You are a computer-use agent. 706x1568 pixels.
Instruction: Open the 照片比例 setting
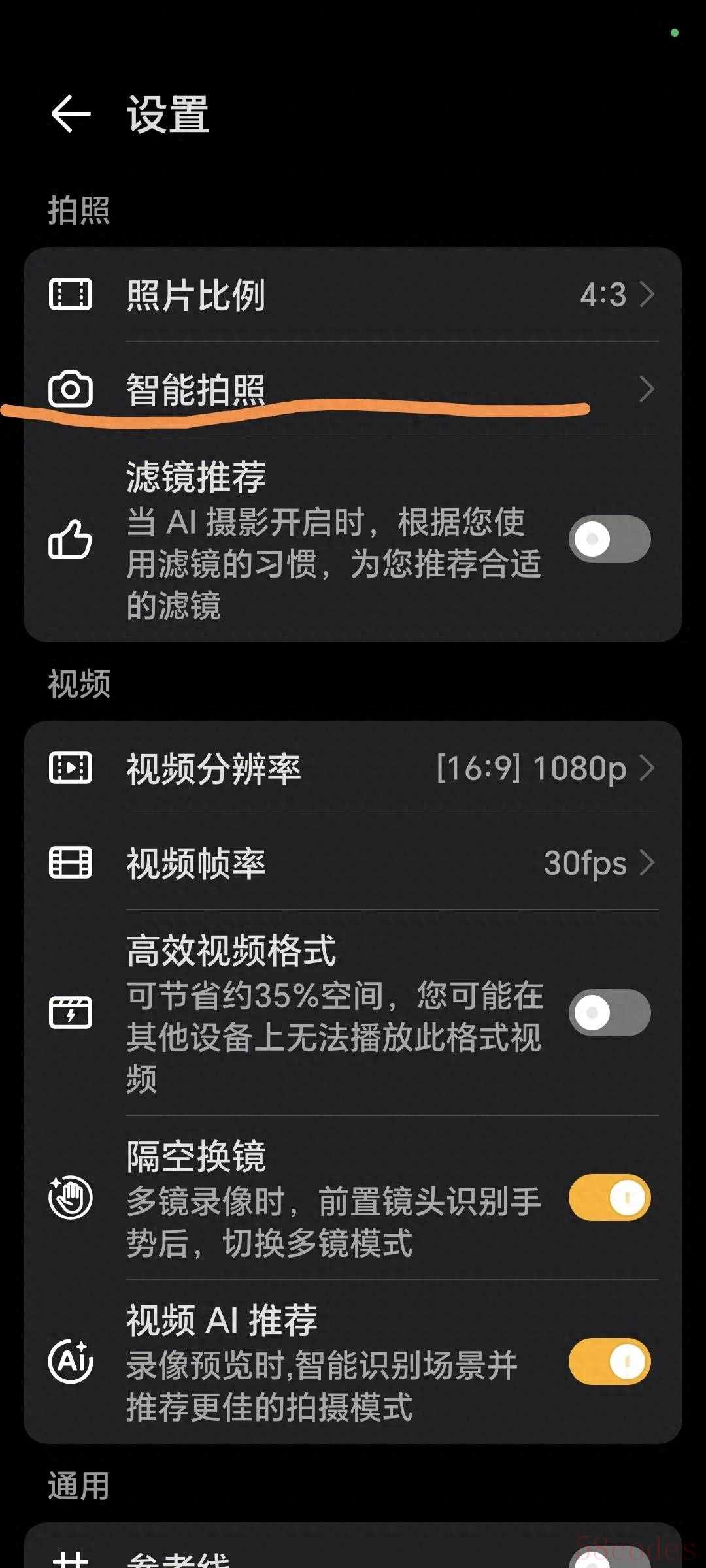click(353, 294)
